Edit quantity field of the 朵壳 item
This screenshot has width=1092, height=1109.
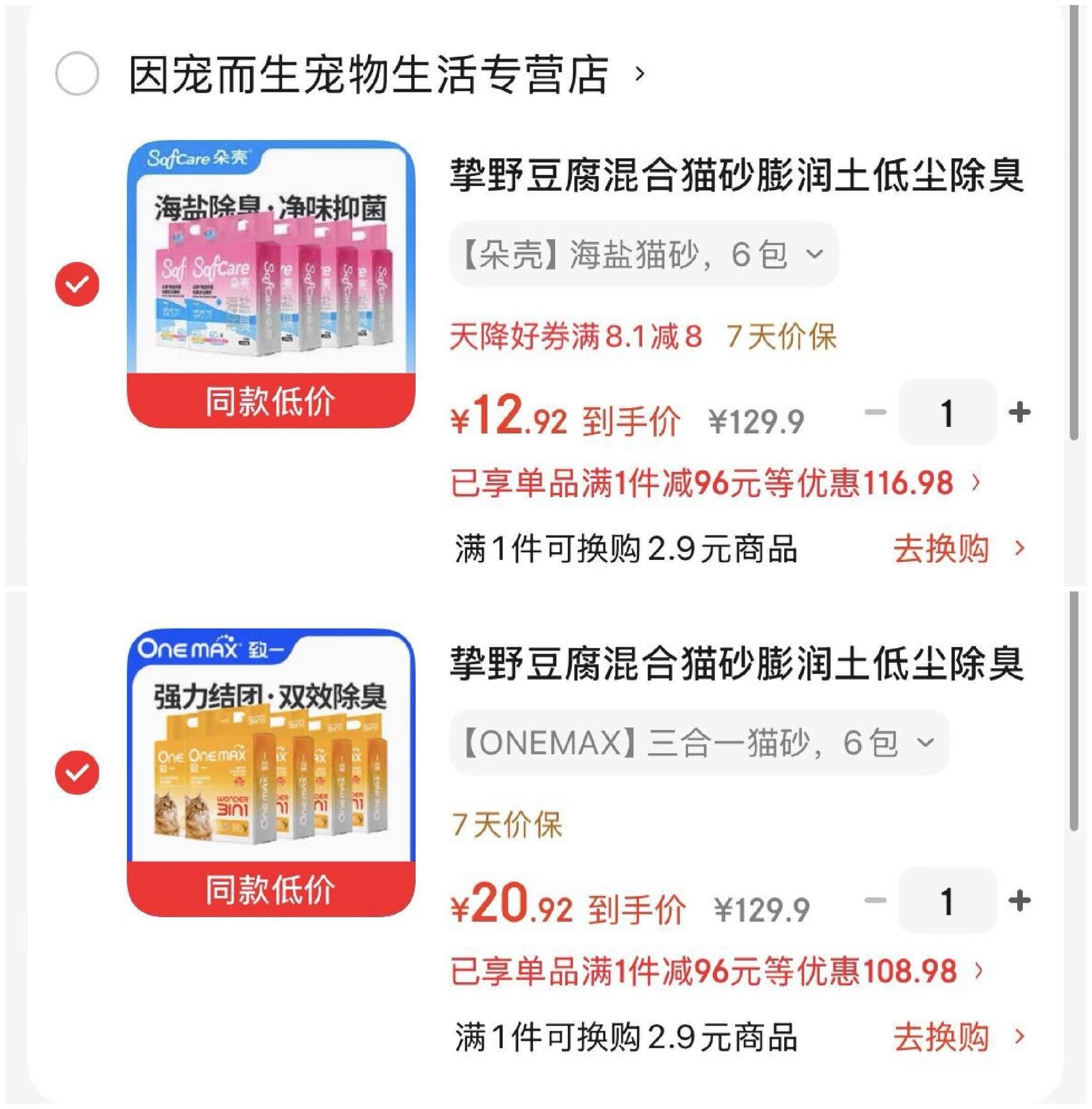(947, 412)
